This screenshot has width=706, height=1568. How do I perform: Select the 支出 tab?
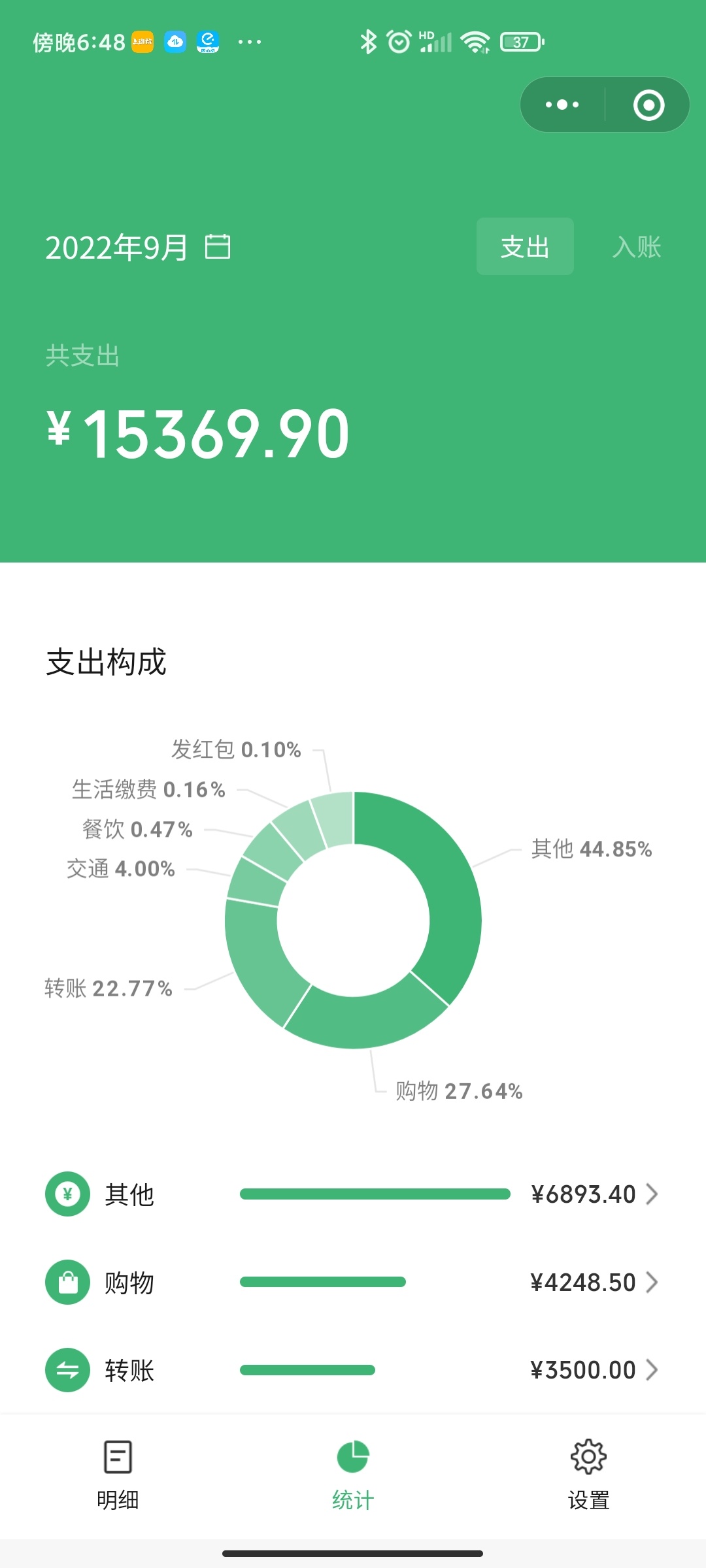pos(525,246)
